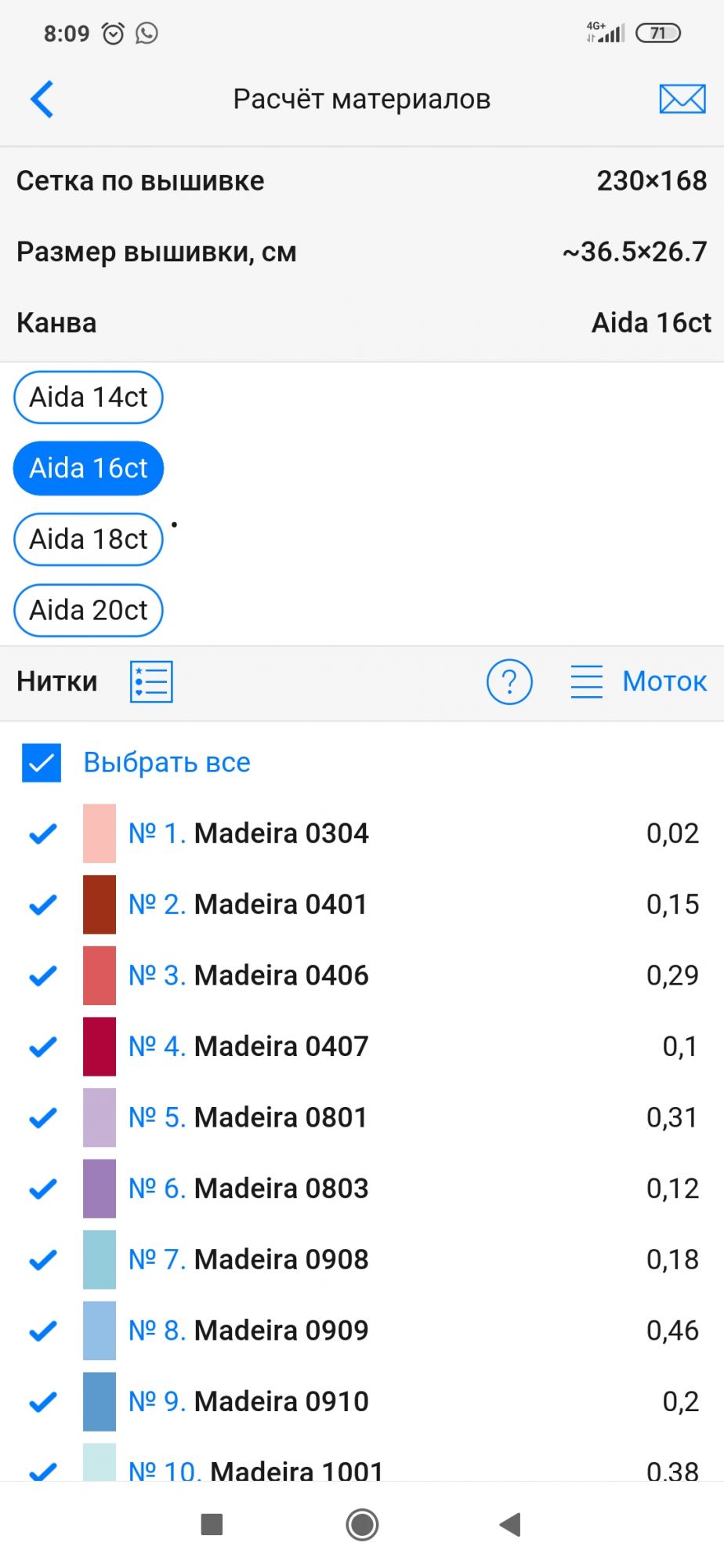Screen dimensions: 724x1568
Task: Send materials list via envelope icon
Action: coord(682,100)
